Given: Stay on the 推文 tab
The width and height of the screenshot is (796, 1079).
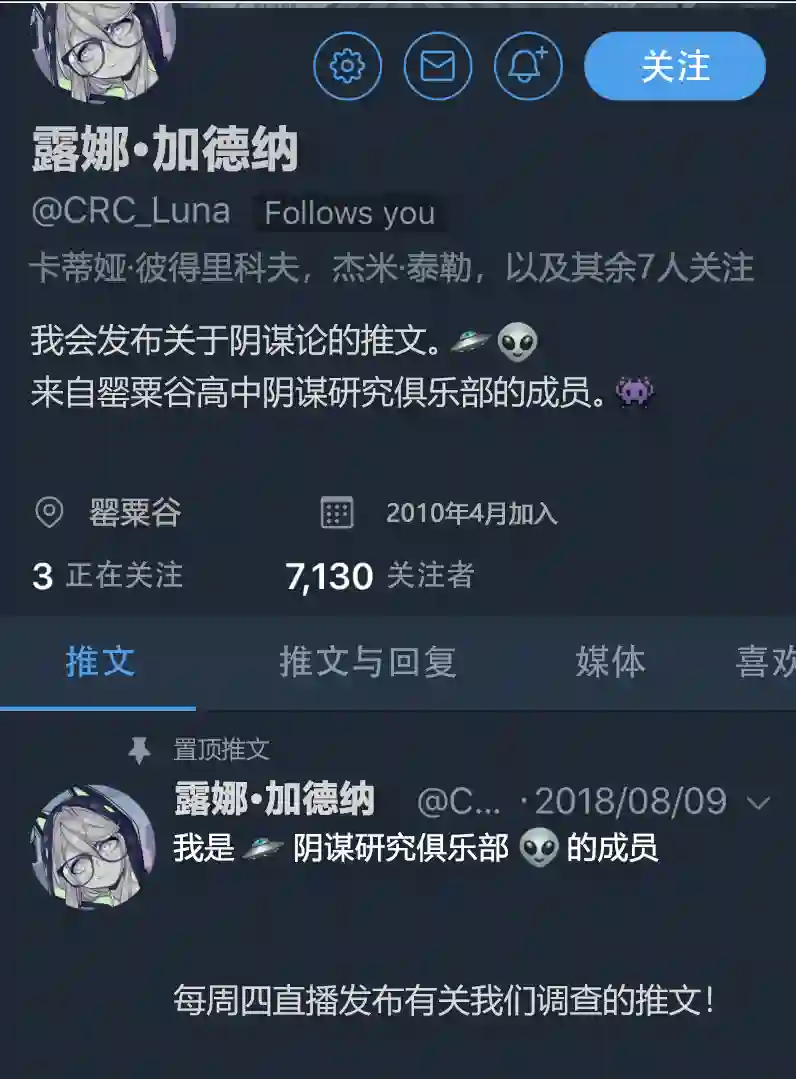Looking at the screenshot, I should [99, 663].
